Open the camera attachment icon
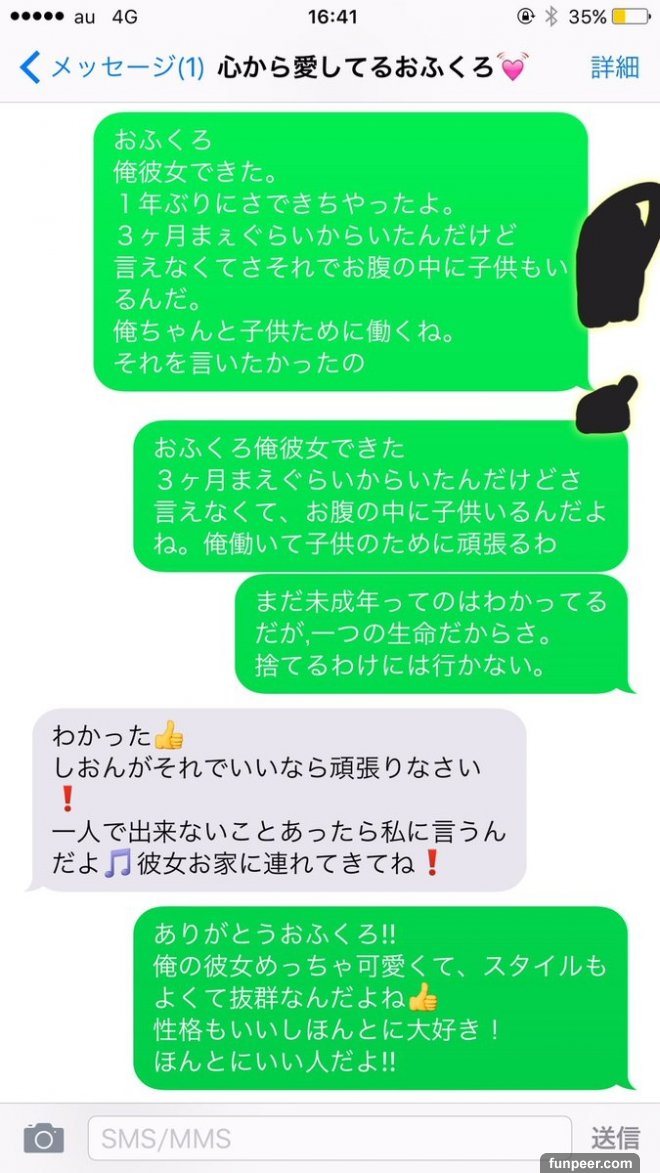Image resolution: width=660 pixels, height=1173 pixels. click(43, 1137)
